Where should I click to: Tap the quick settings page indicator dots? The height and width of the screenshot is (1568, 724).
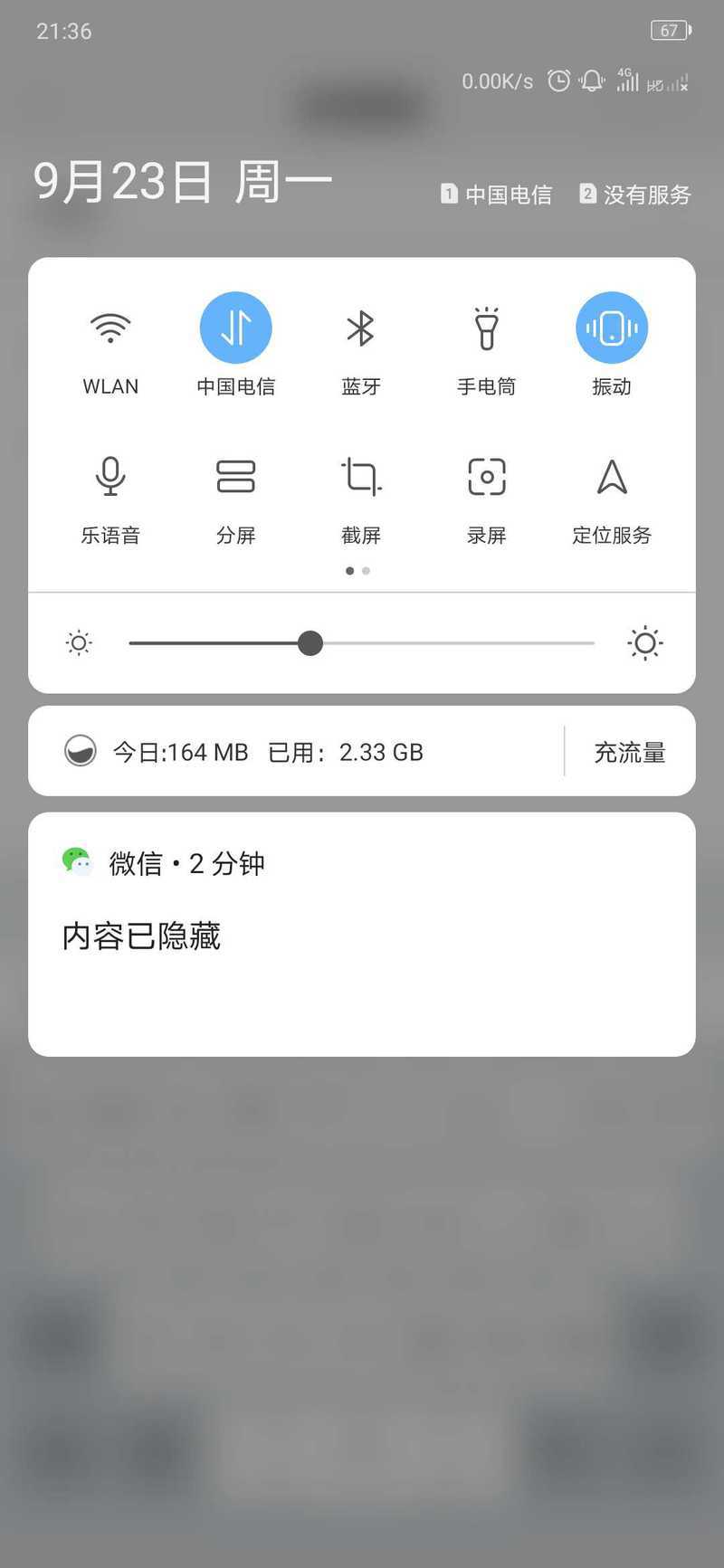[x=357, y=571]
